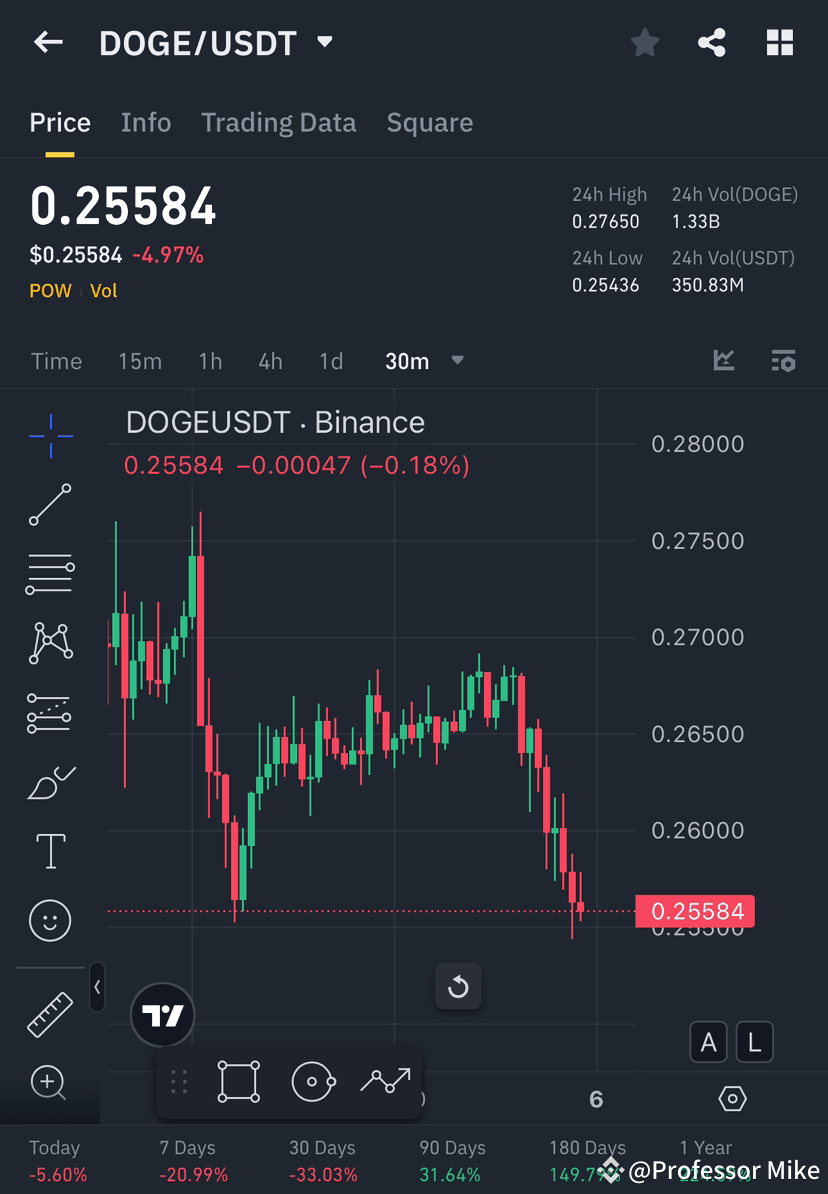828x1194 pixels.
Task: Toggle auto scale with the A button
Action: coord(708,1042)
